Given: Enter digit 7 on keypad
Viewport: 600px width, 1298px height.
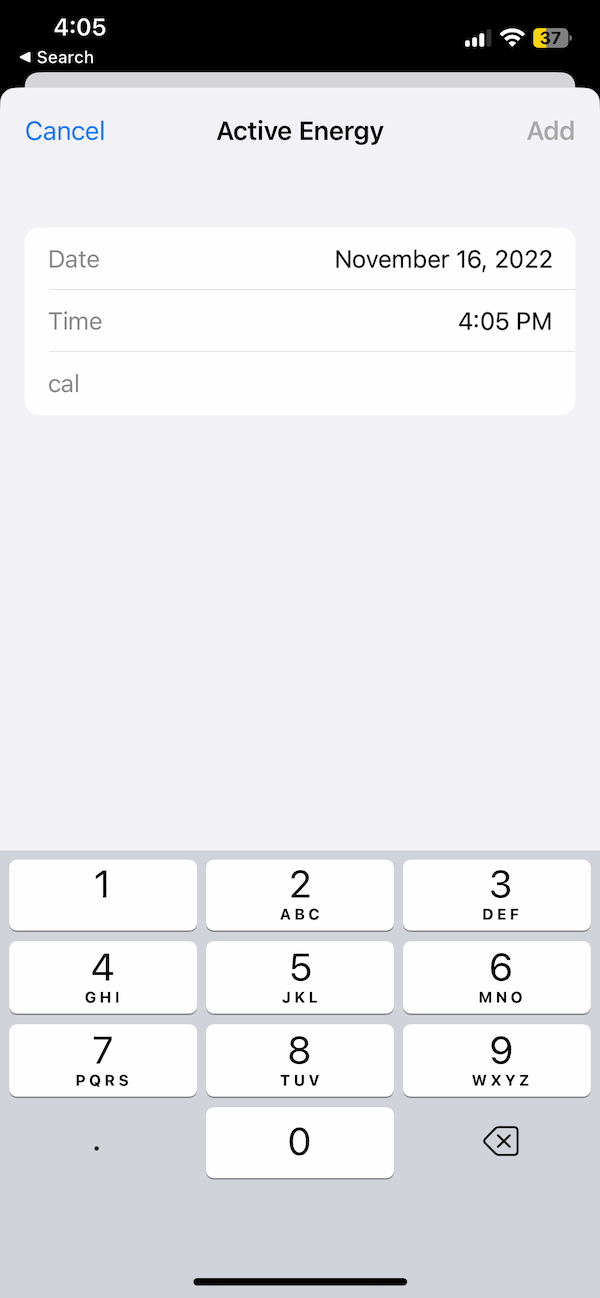Looking at the screenshot, I should pos(103,1061).
